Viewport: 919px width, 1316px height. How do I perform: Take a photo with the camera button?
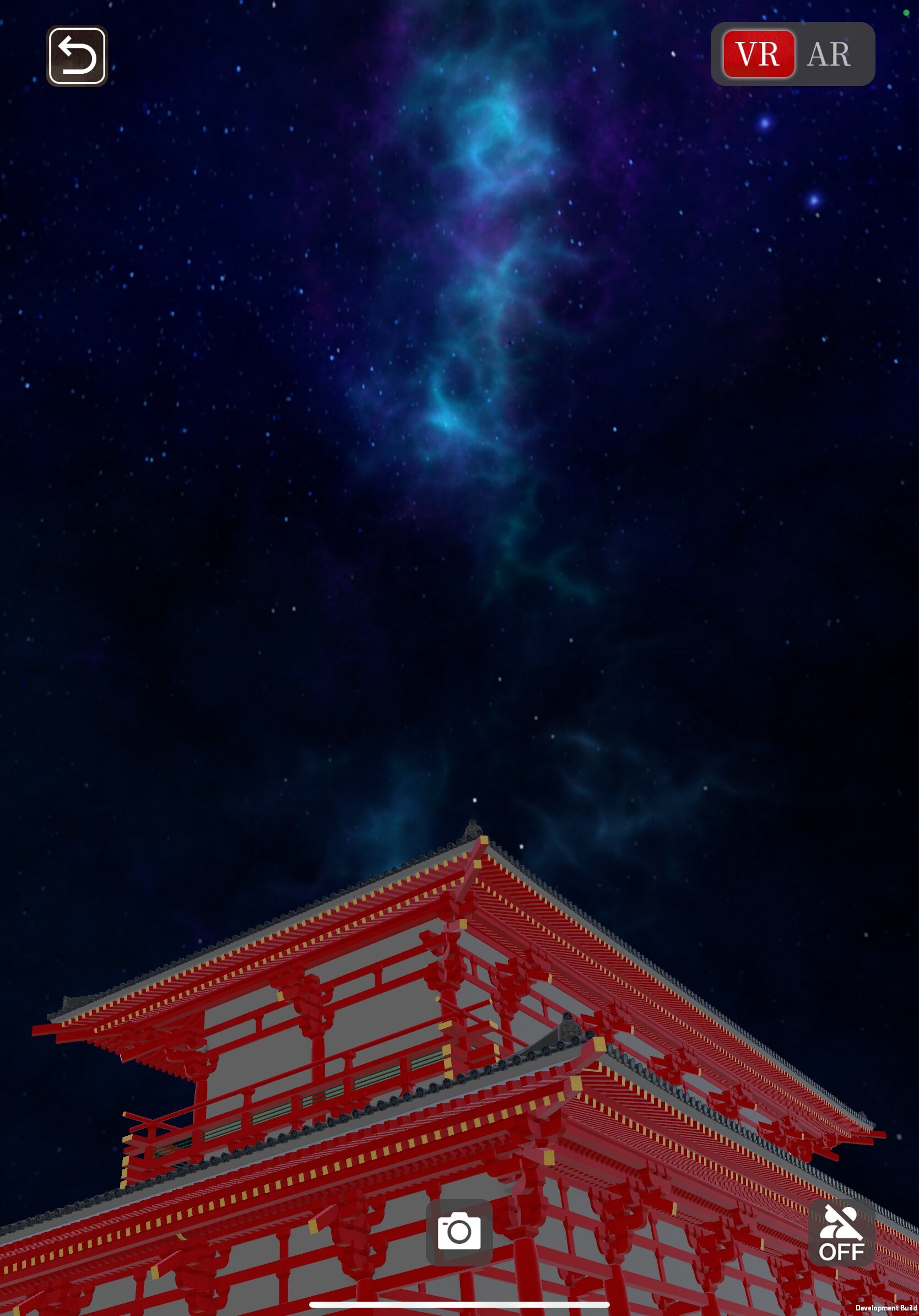[x=459, y=1231]
